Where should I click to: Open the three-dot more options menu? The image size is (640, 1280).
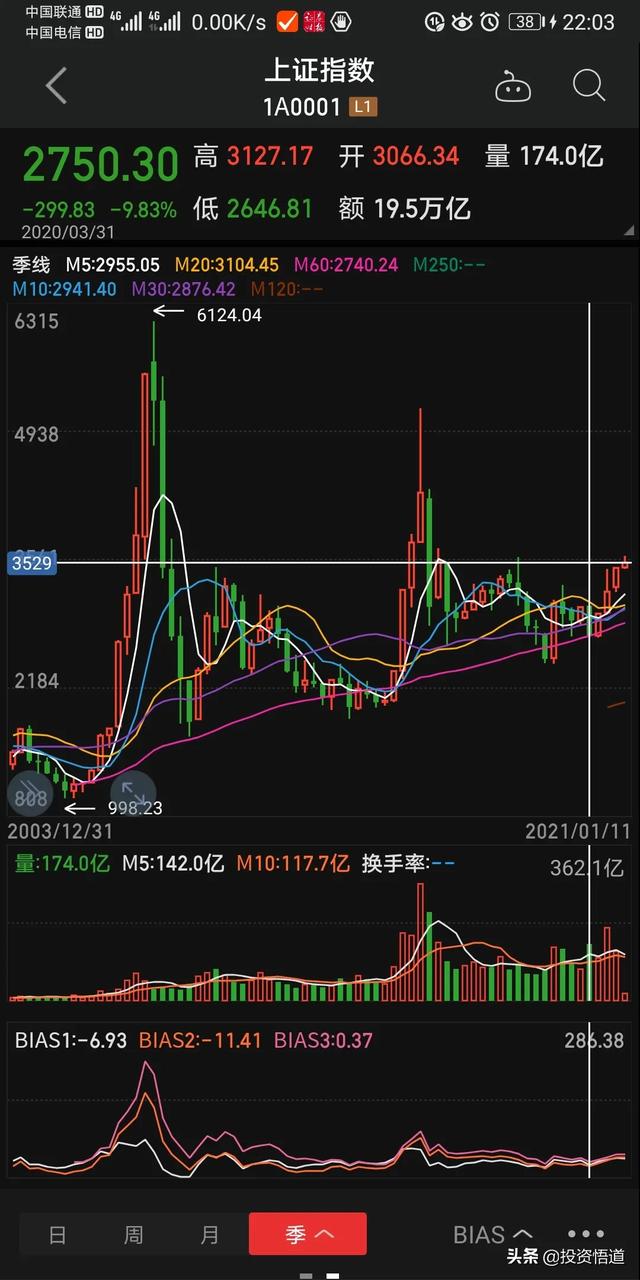[586, 1234]
